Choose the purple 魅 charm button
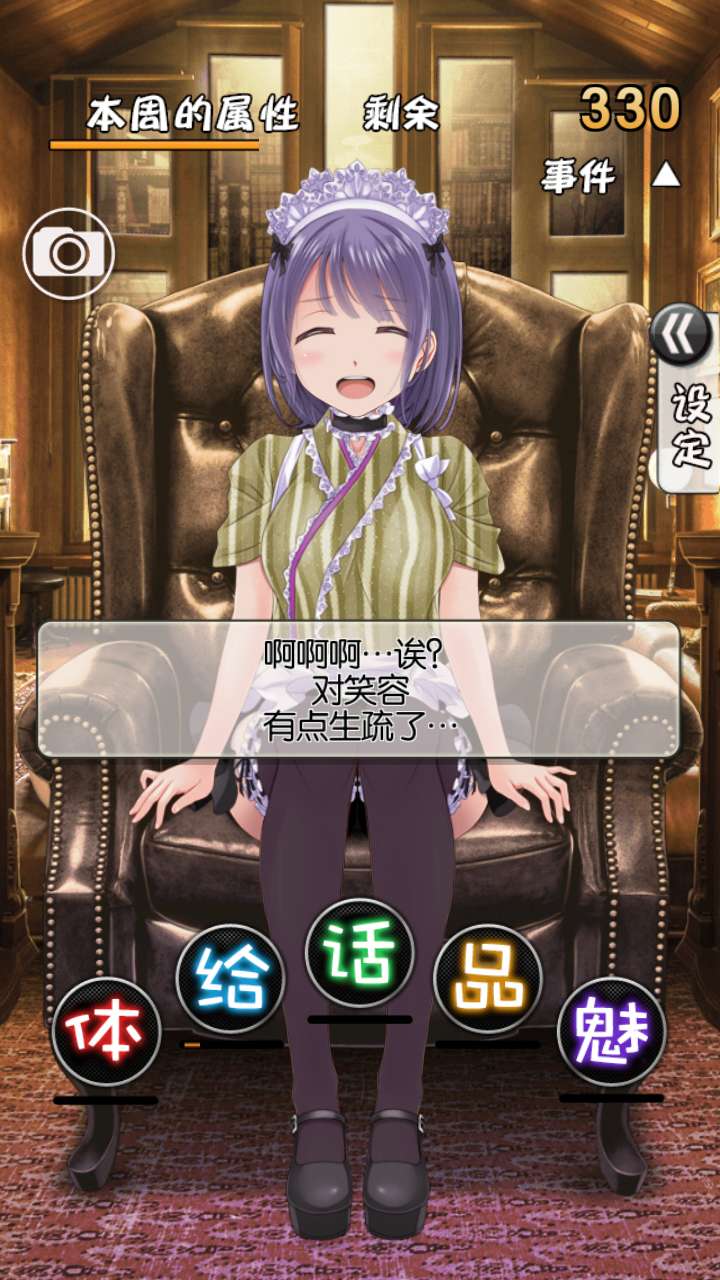 pyautogui.click(x=612, y=1031)
